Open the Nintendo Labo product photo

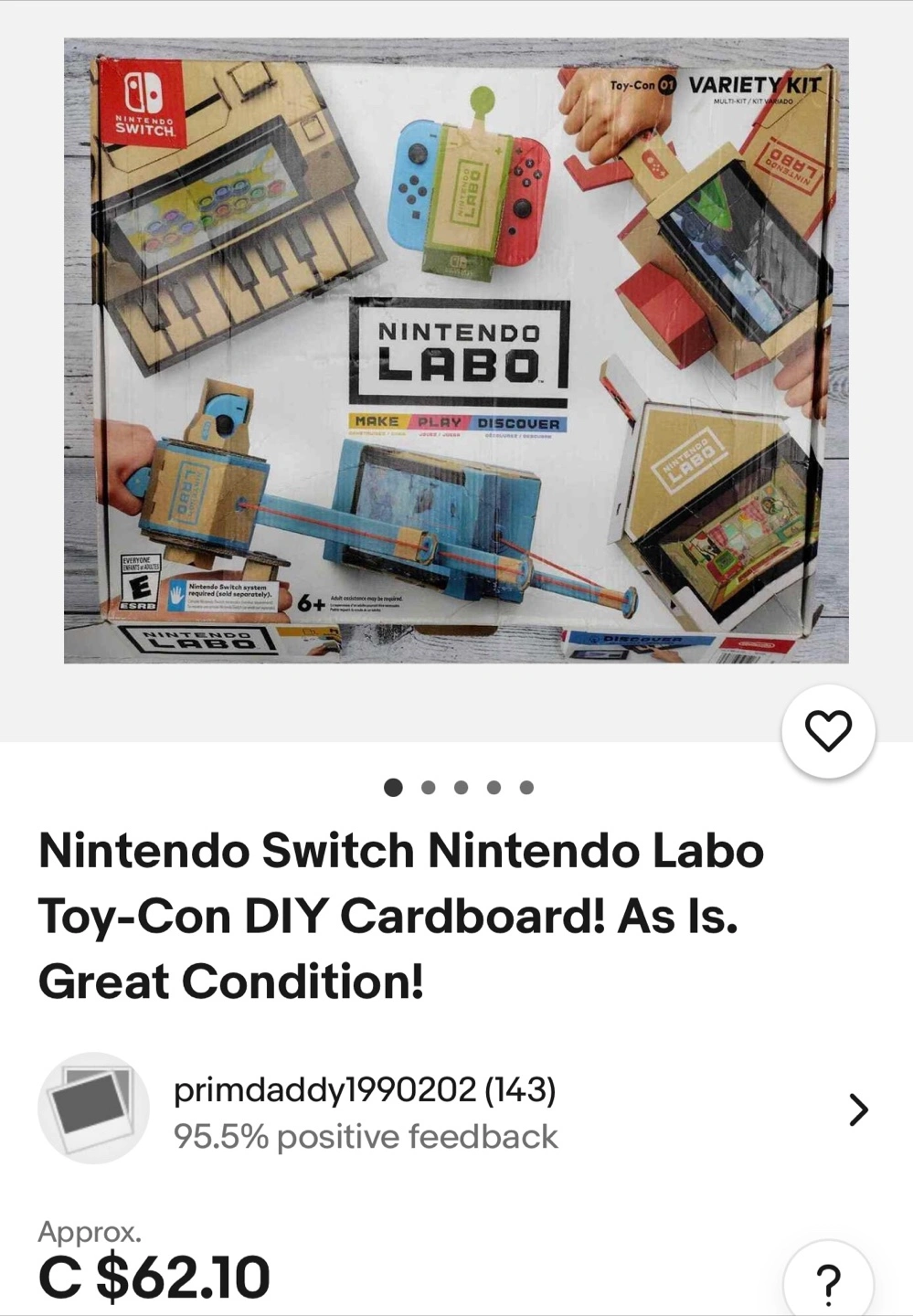[x=456, y=350]
